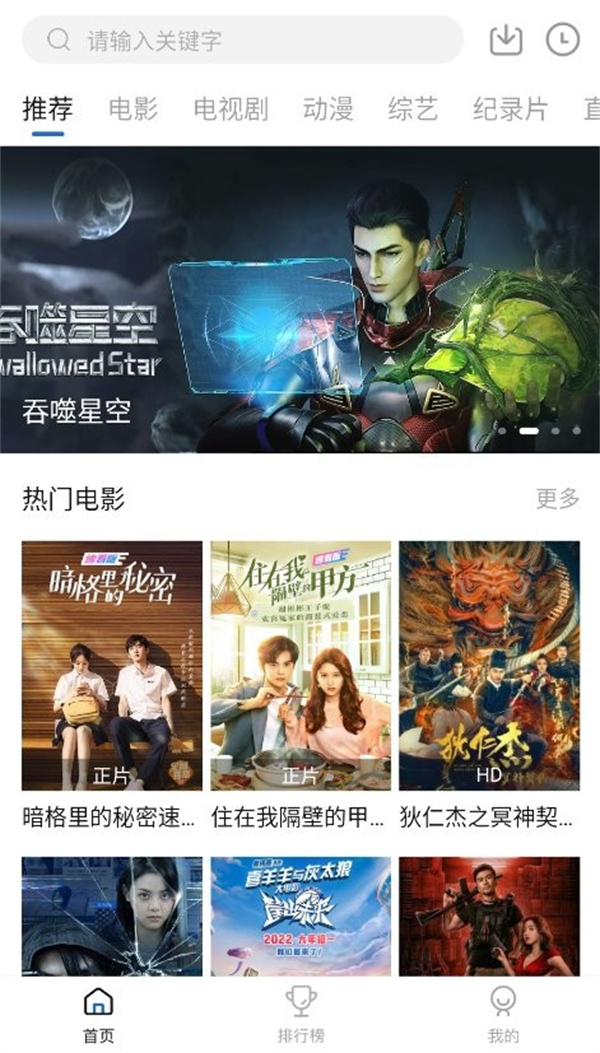Open the downloads icon
600x1053 pixels.
(x=506, y=40)
